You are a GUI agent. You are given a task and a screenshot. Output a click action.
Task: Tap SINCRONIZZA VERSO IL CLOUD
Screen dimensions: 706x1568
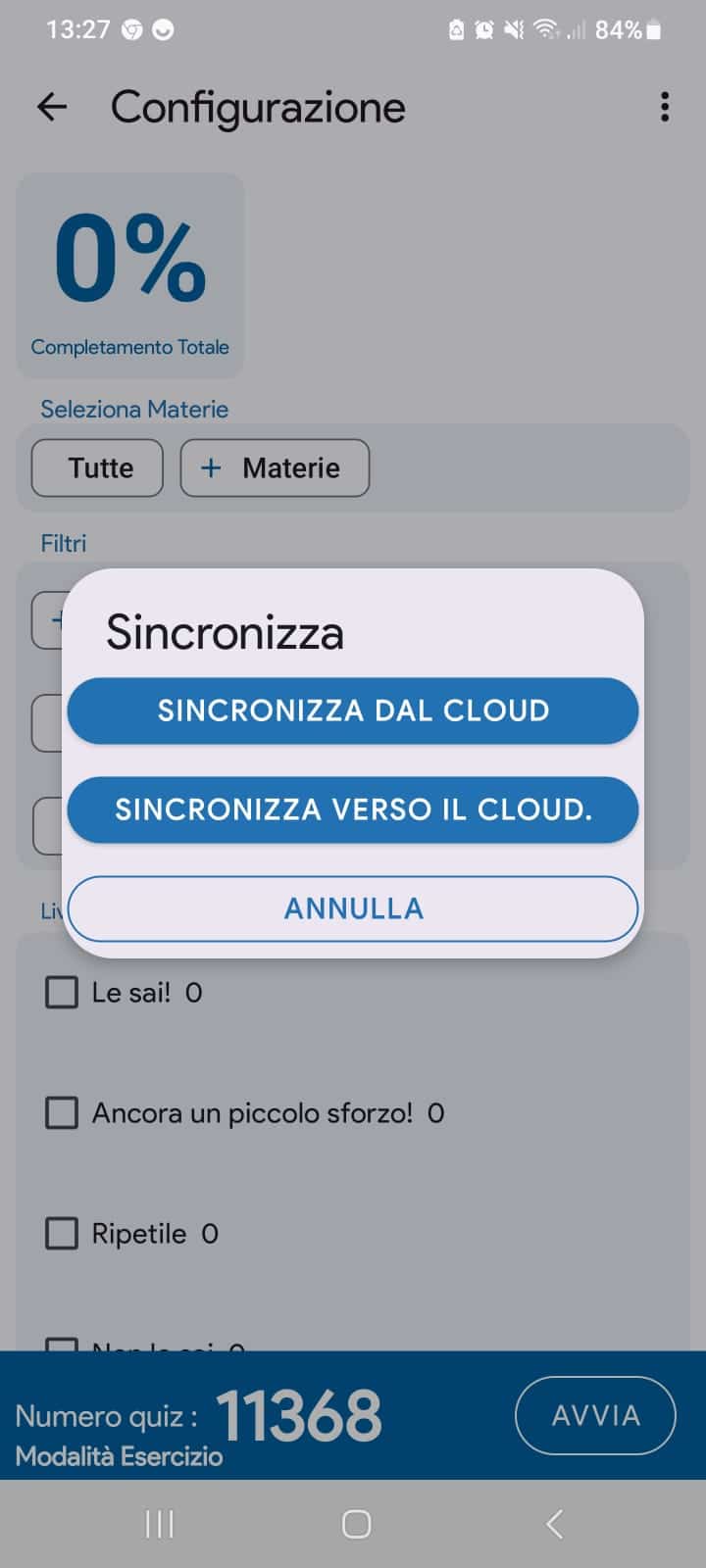point(353,809)
